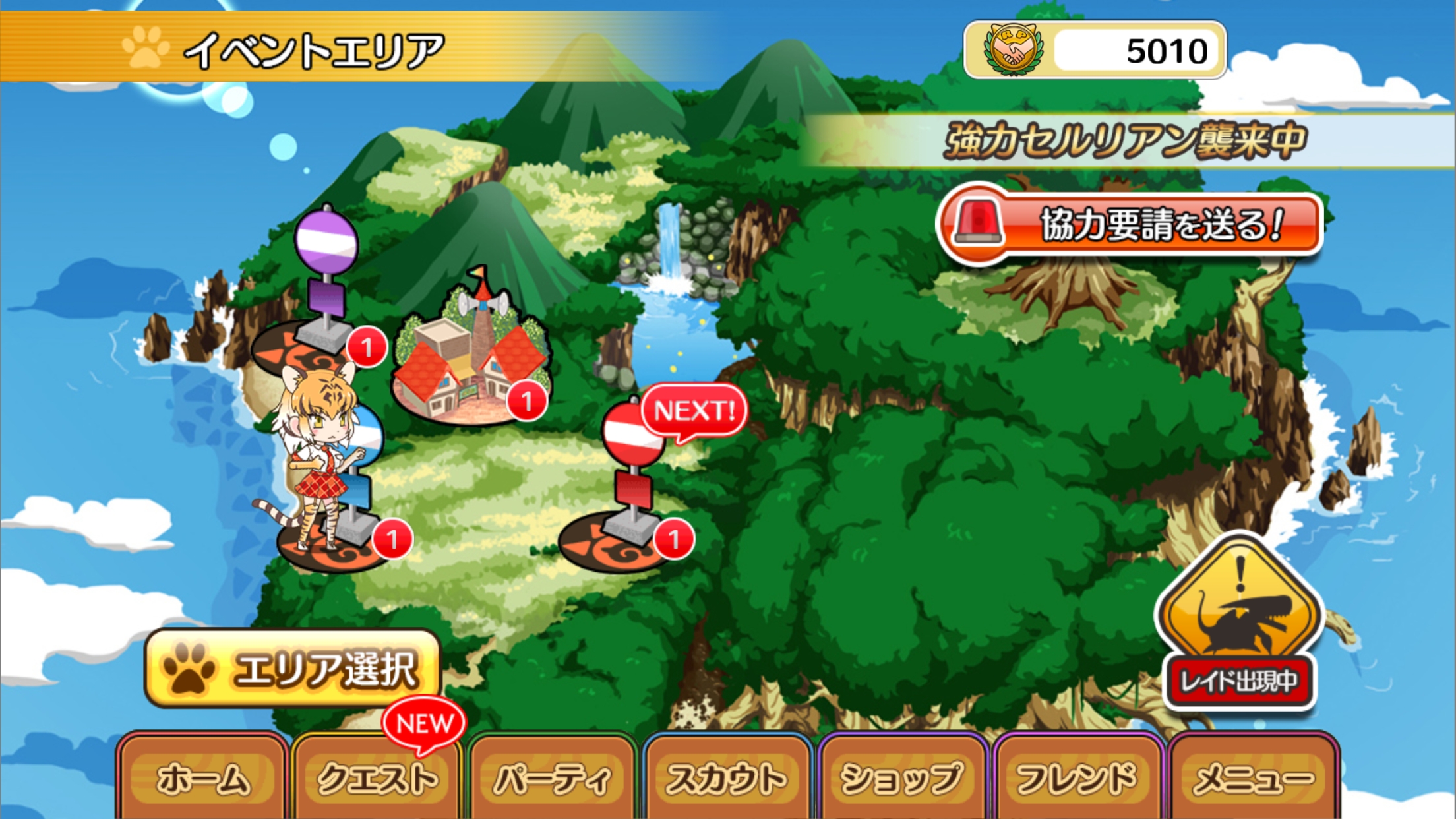Viewport: 1456px width, 819px height.
Task: Select the purple signpost stage
Action: pyautogui.click(x=326, y=284)
